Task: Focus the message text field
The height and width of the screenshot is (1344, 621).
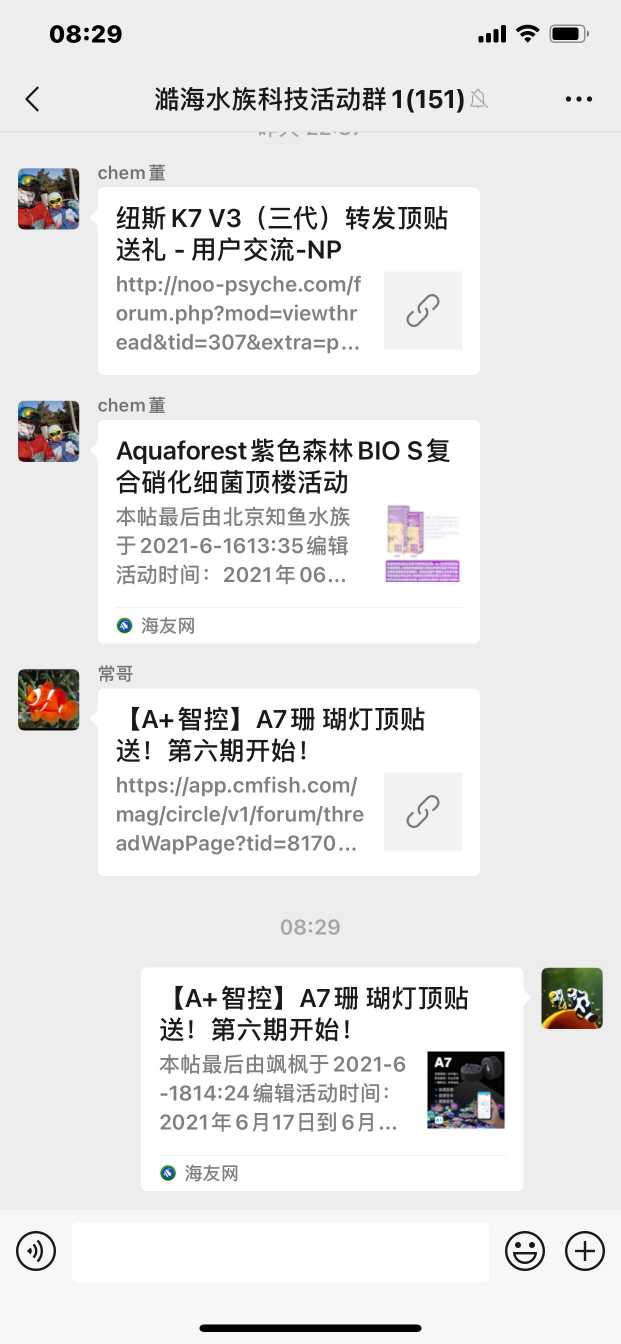Action: [x=280, y=1251]
